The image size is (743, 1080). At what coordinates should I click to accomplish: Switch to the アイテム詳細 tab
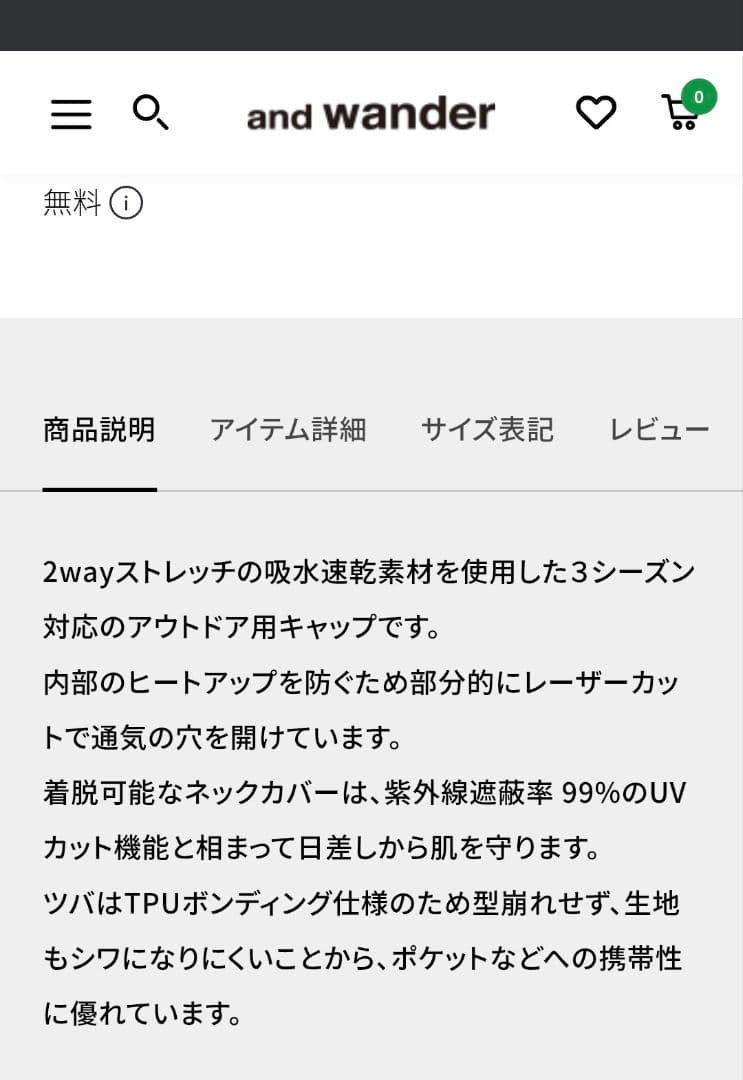(288, 429)
